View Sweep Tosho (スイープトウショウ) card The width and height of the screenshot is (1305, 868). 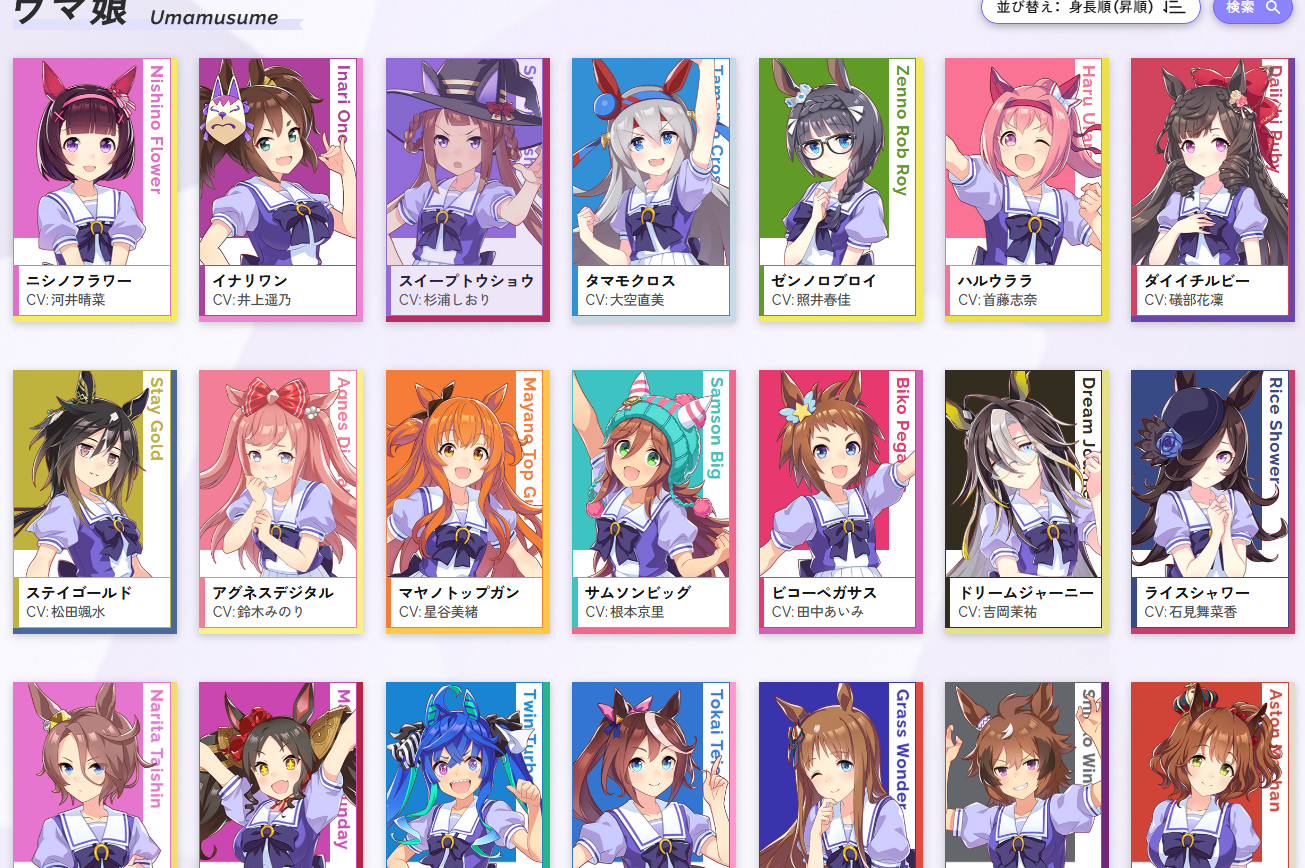(466, 188)
